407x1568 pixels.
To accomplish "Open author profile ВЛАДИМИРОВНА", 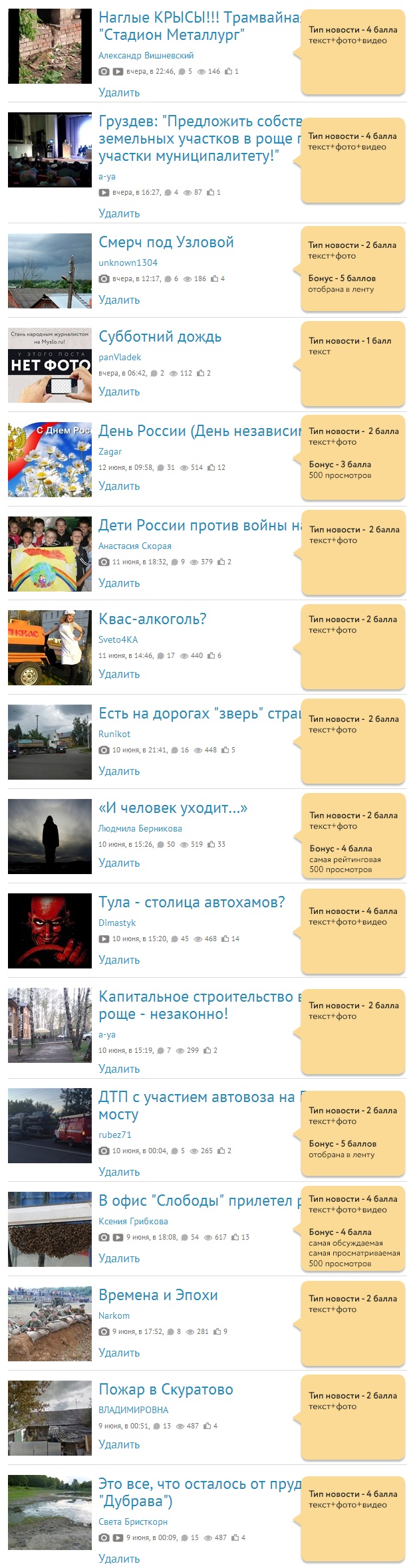I will click(x=133, y=1410).
